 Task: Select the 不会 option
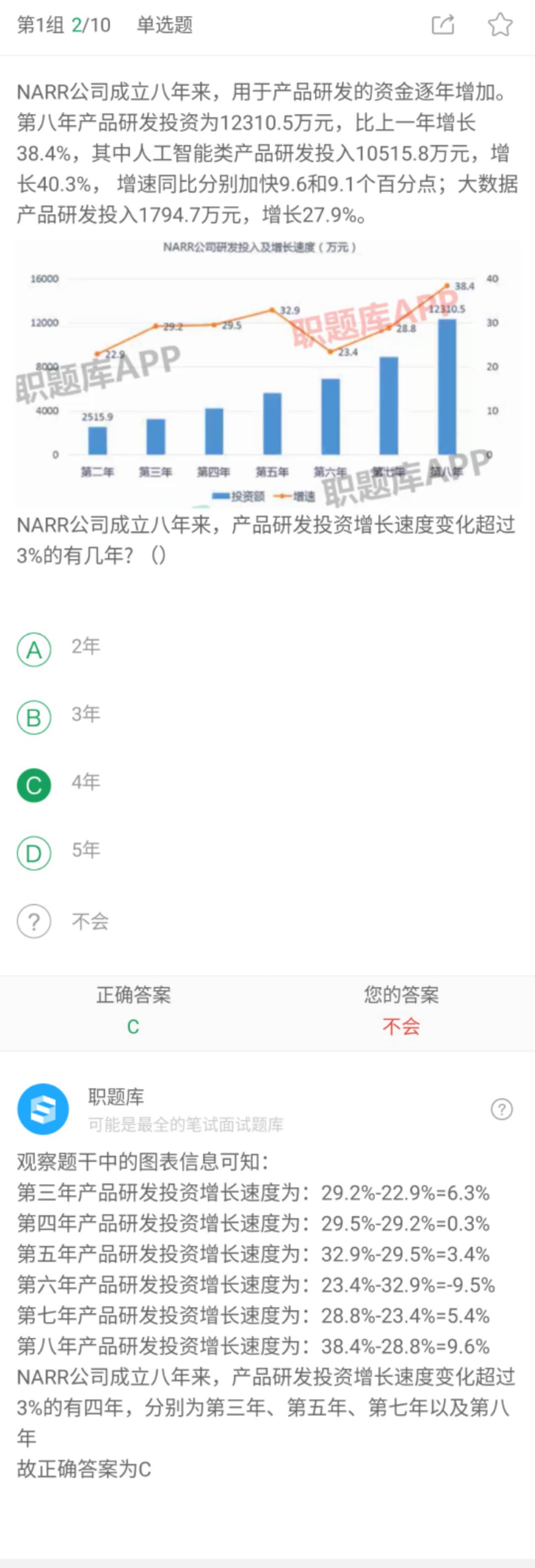(34, 922)
